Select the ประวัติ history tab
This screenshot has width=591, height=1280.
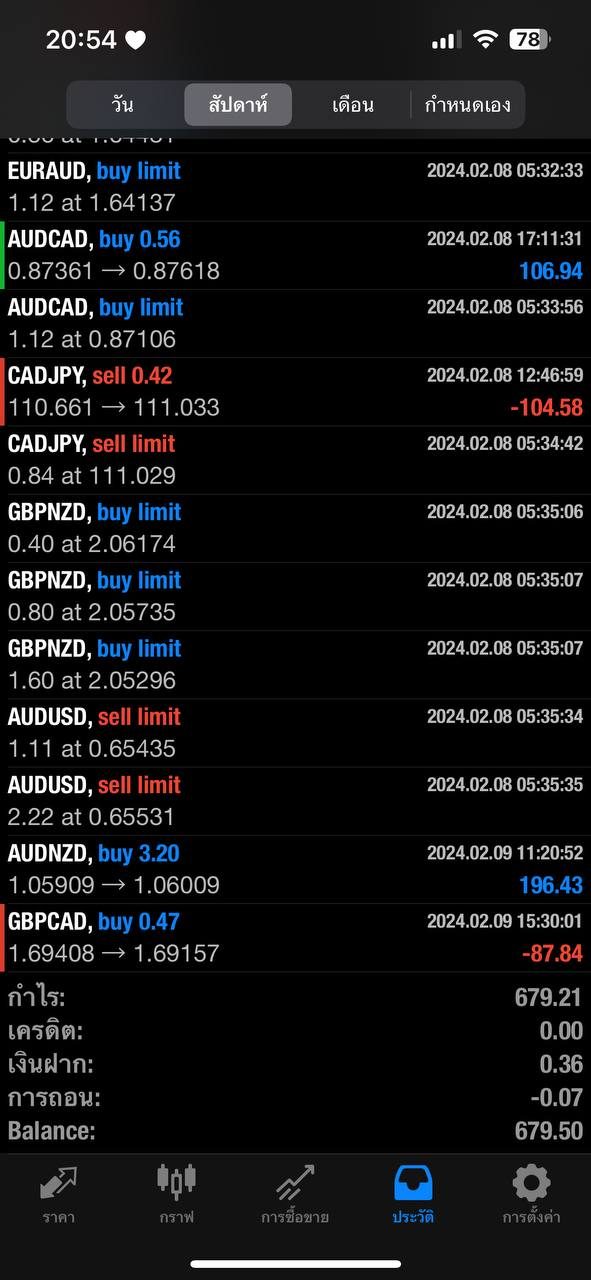click(x=413, y=1195)
